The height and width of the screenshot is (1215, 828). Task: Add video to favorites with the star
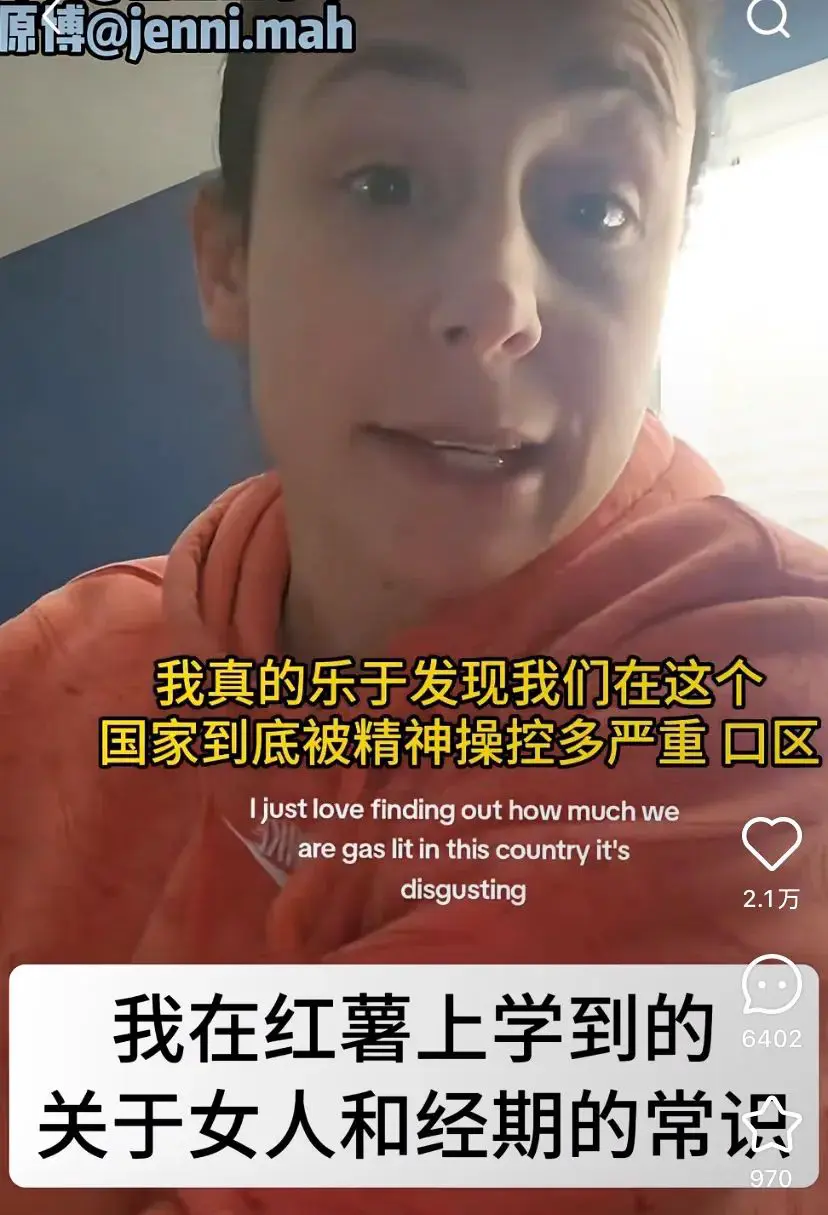(771, 1125)
